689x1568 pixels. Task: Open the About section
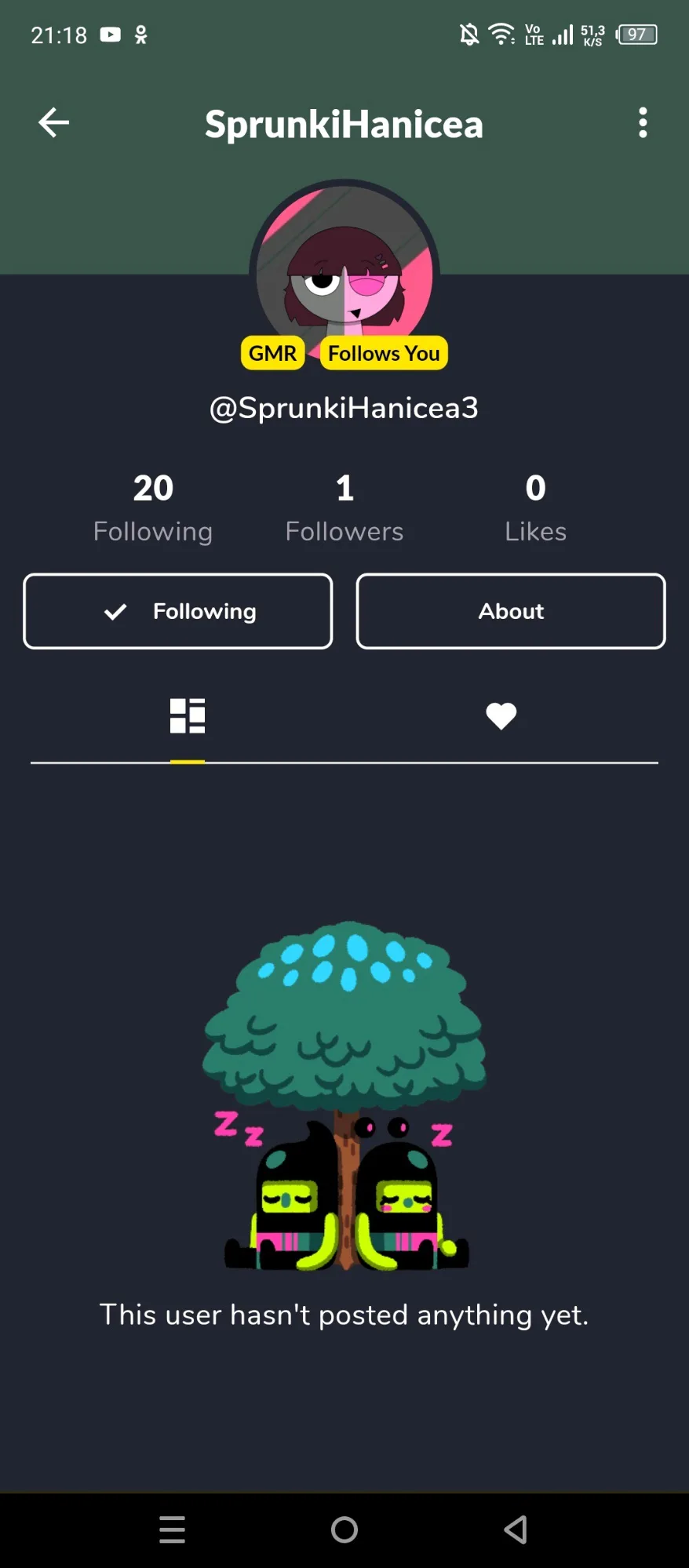511,611
